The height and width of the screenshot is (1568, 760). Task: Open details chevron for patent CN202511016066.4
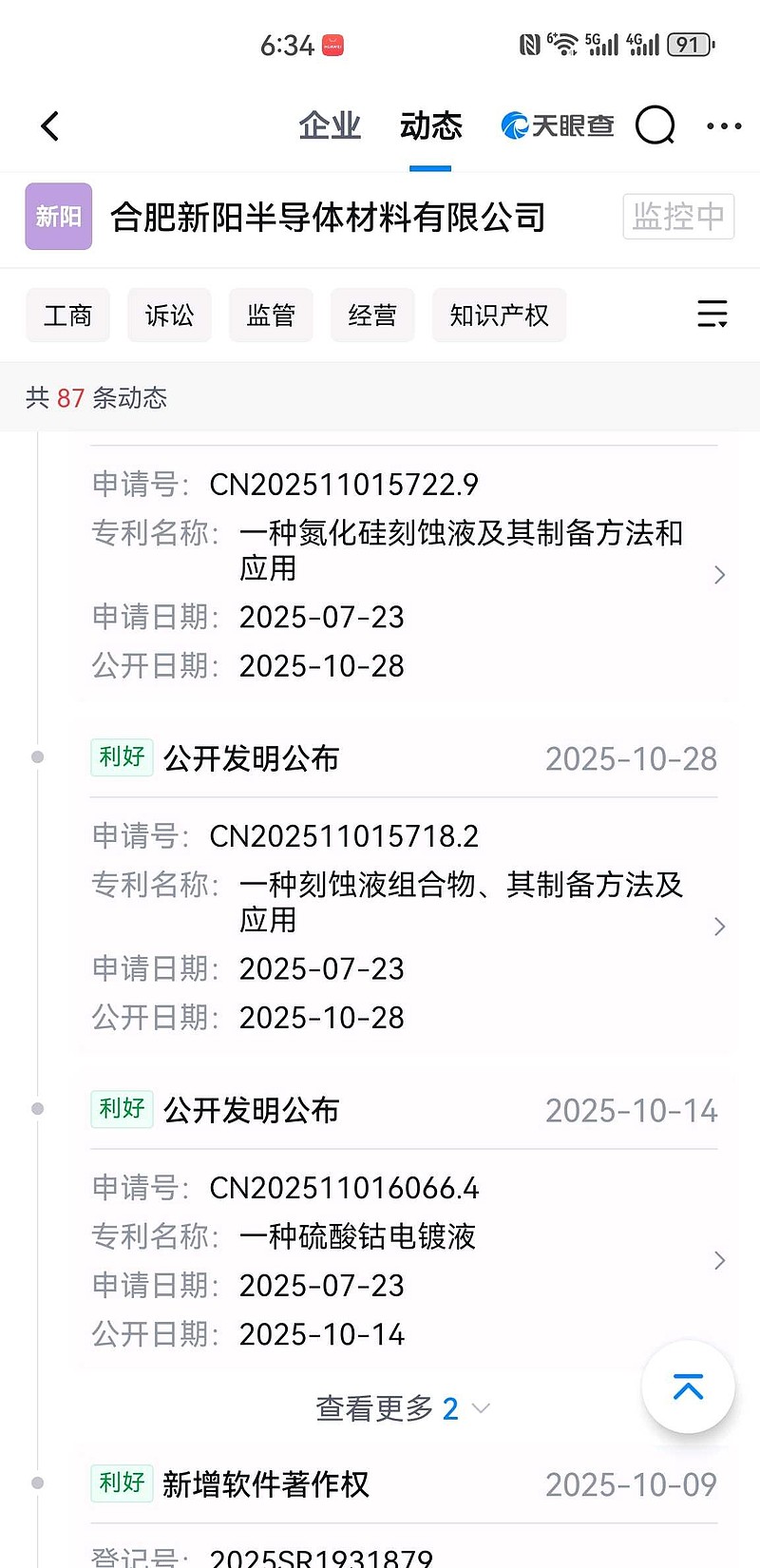click(x=719, y=1260)
